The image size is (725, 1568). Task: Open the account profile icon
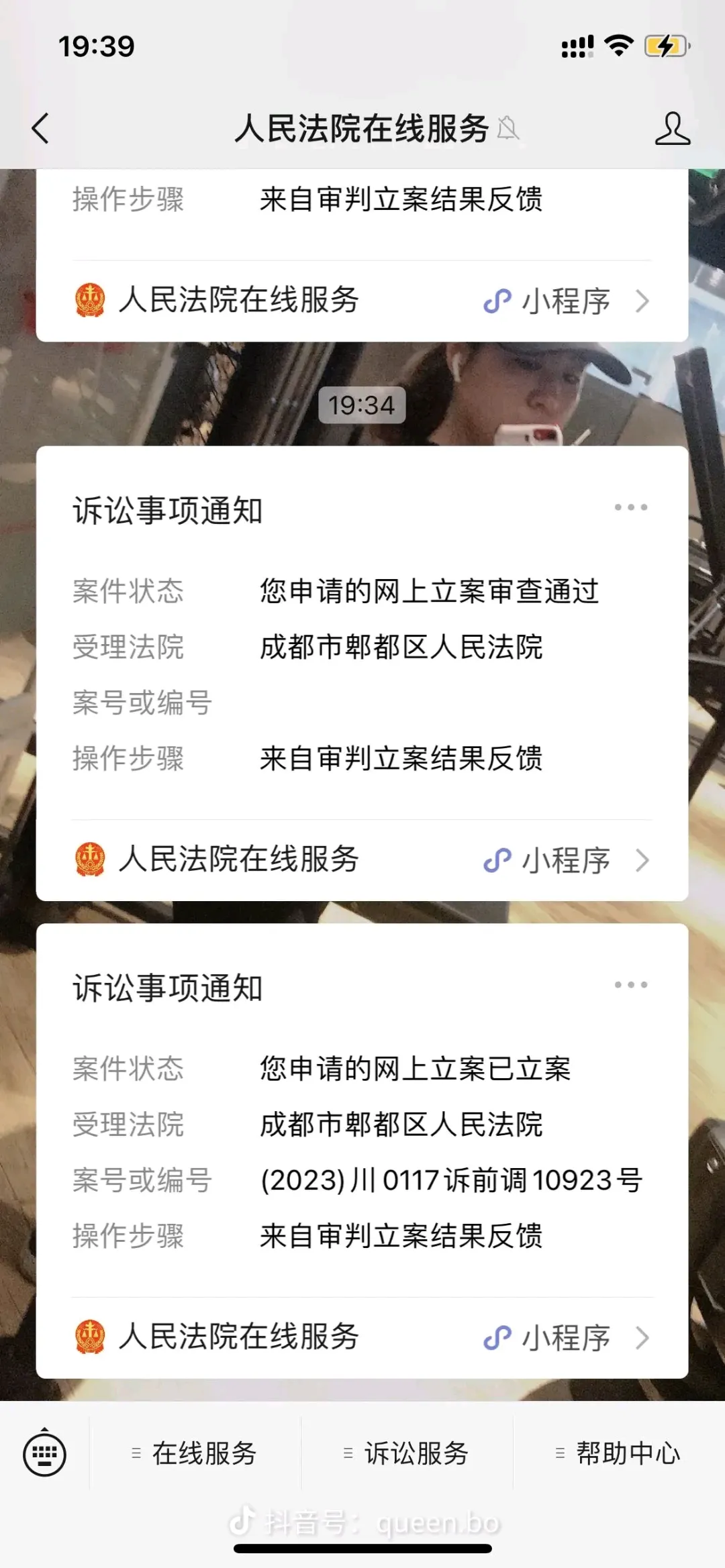coord(672,128)
